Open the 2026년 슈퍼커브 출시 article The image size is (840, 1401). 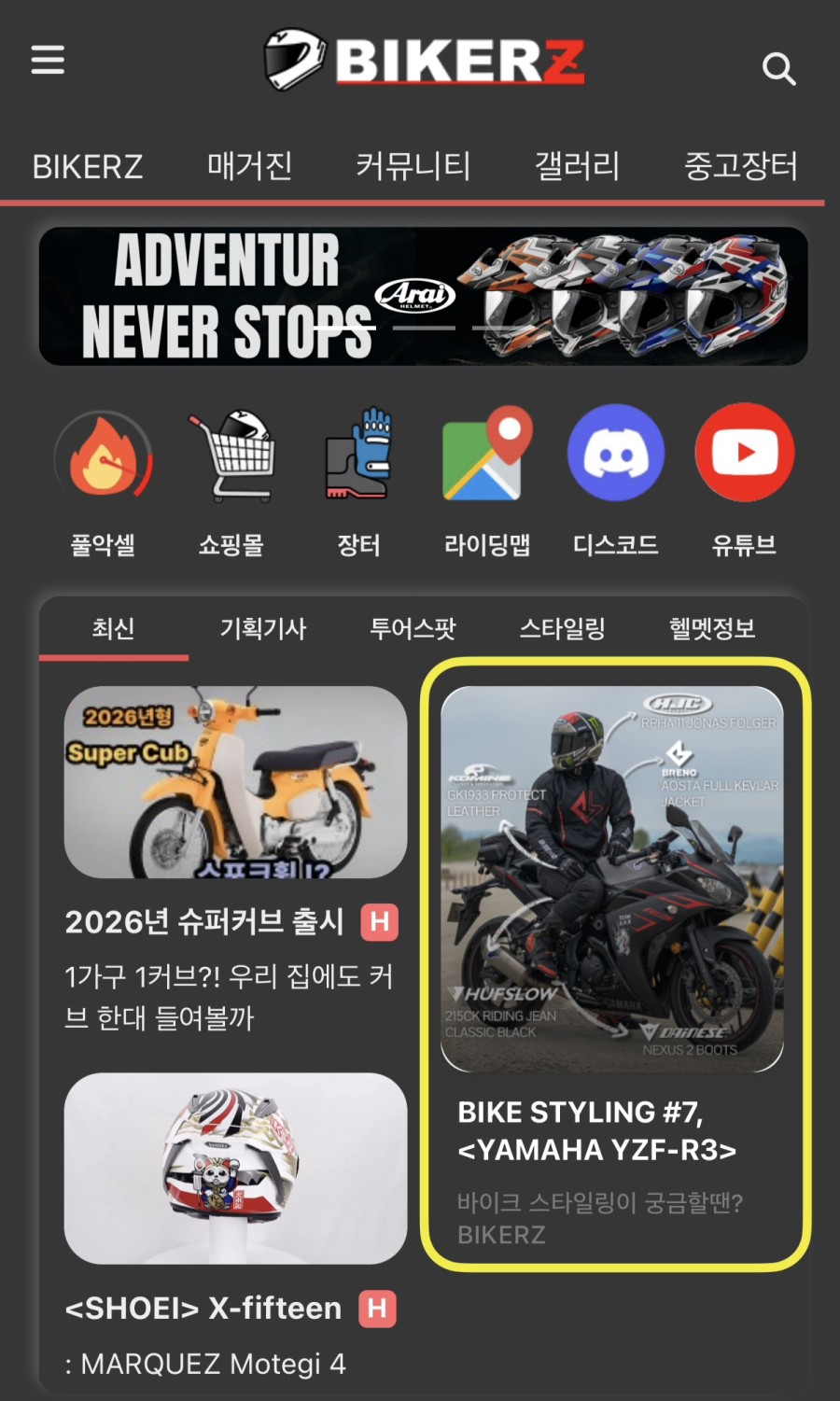[x=205, y=922]
